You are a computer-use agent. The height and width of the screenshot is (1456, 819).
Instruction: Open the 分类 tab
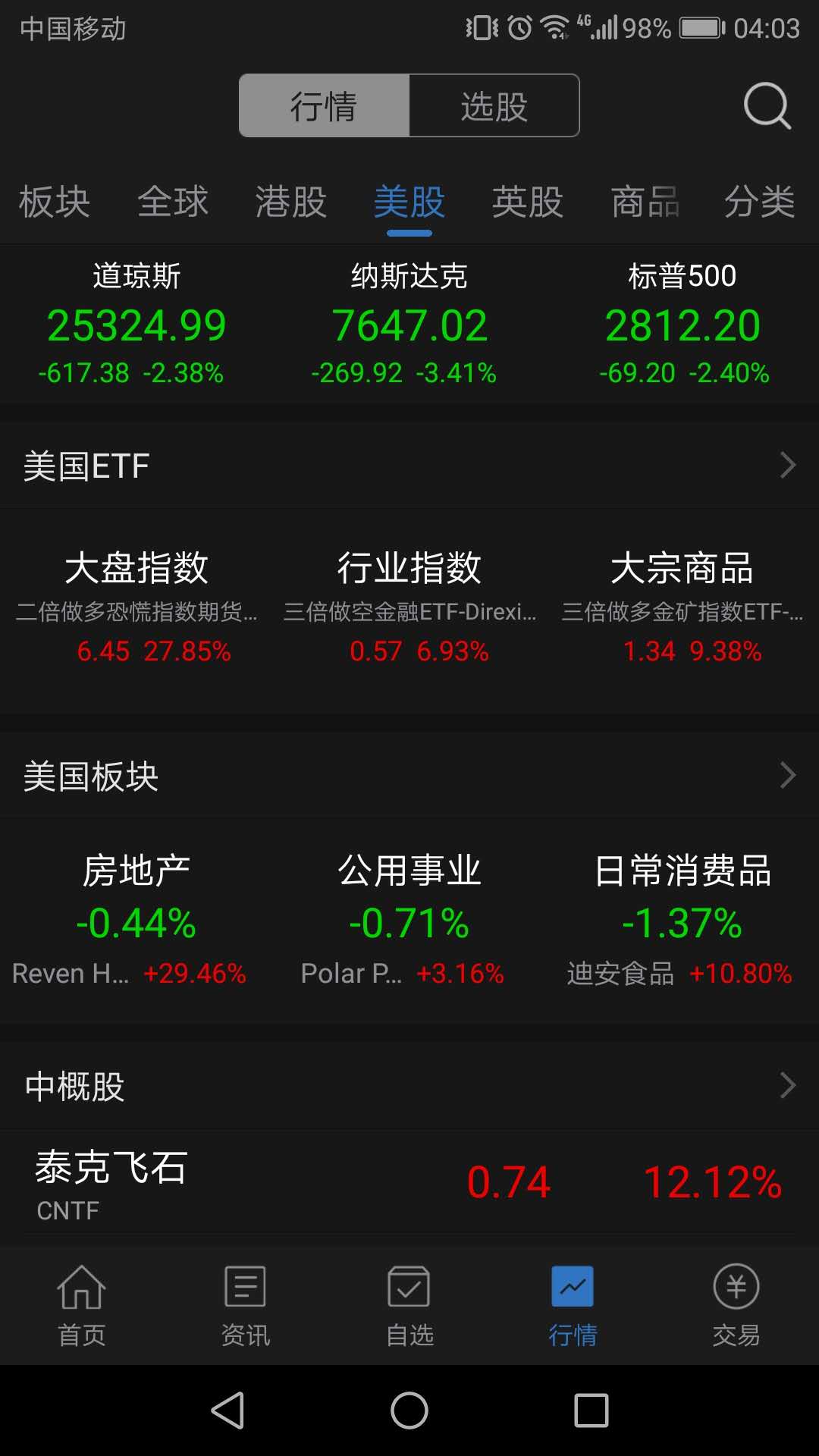[759, 202]
